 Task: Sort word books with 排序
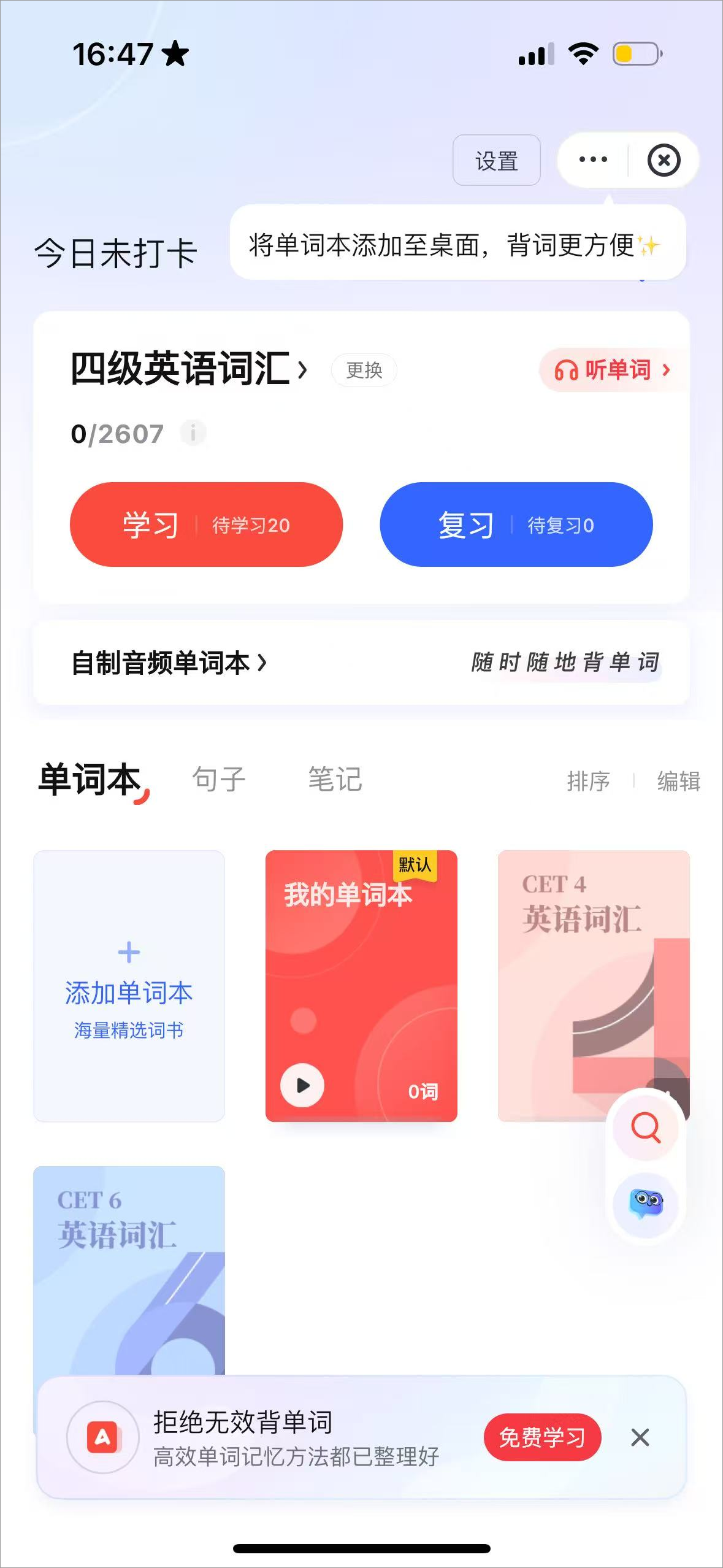pos(588,781)
